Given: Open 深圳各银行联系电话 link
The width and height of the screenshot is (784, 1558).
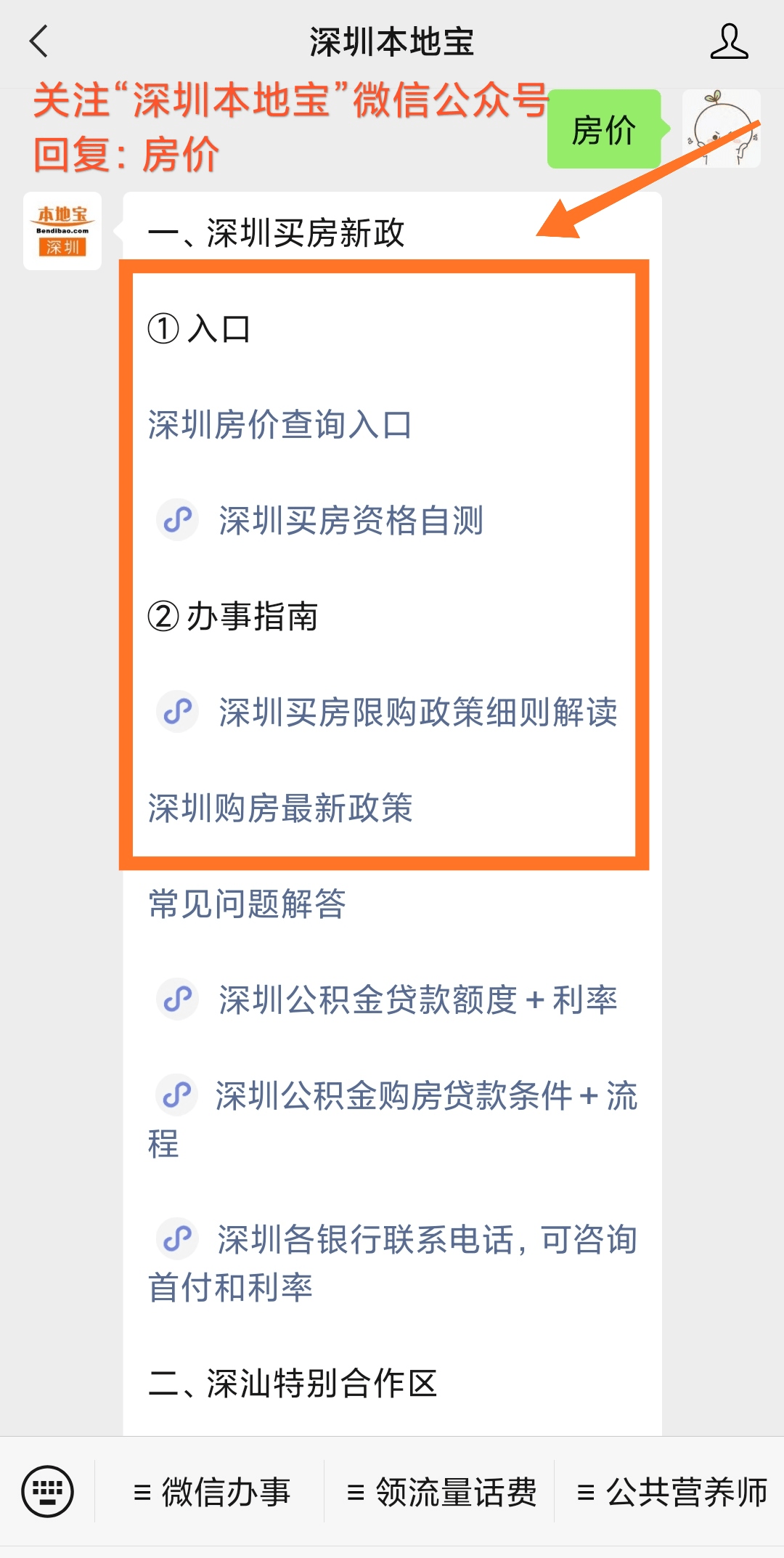Looking at the screenshot, I should 393,1263.
